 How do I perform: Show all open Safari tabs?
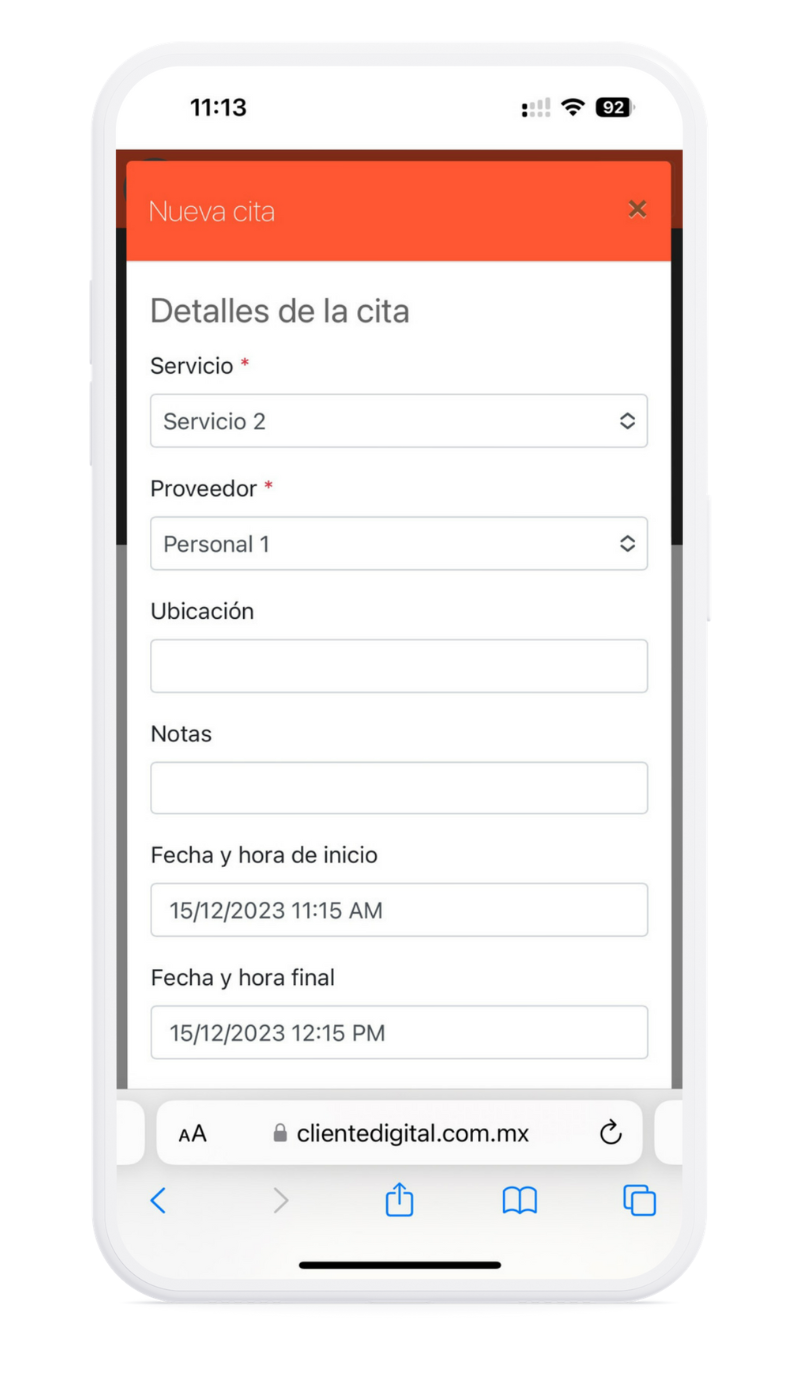click(x=639, y=1200)
